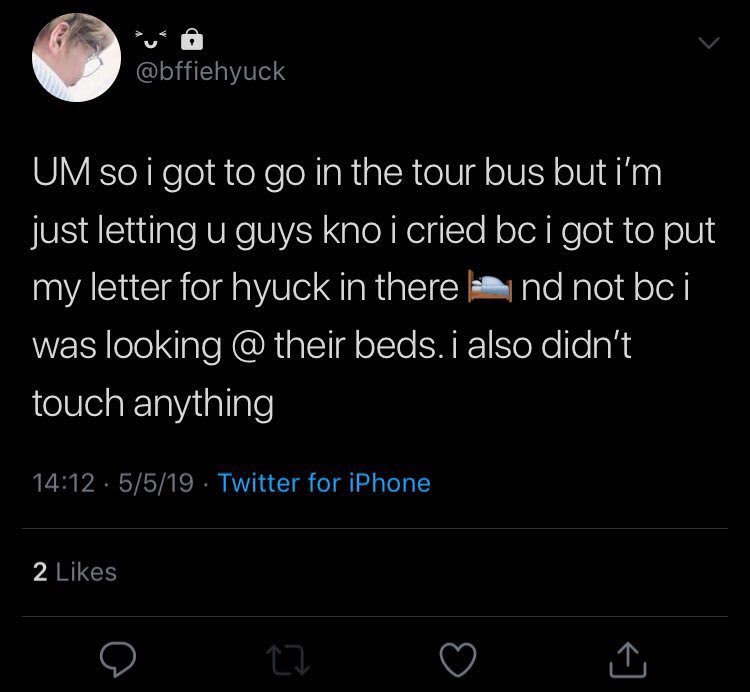View the 2 Likes list
The width and height of the screenshot is (750, 692).
point(75,572)
